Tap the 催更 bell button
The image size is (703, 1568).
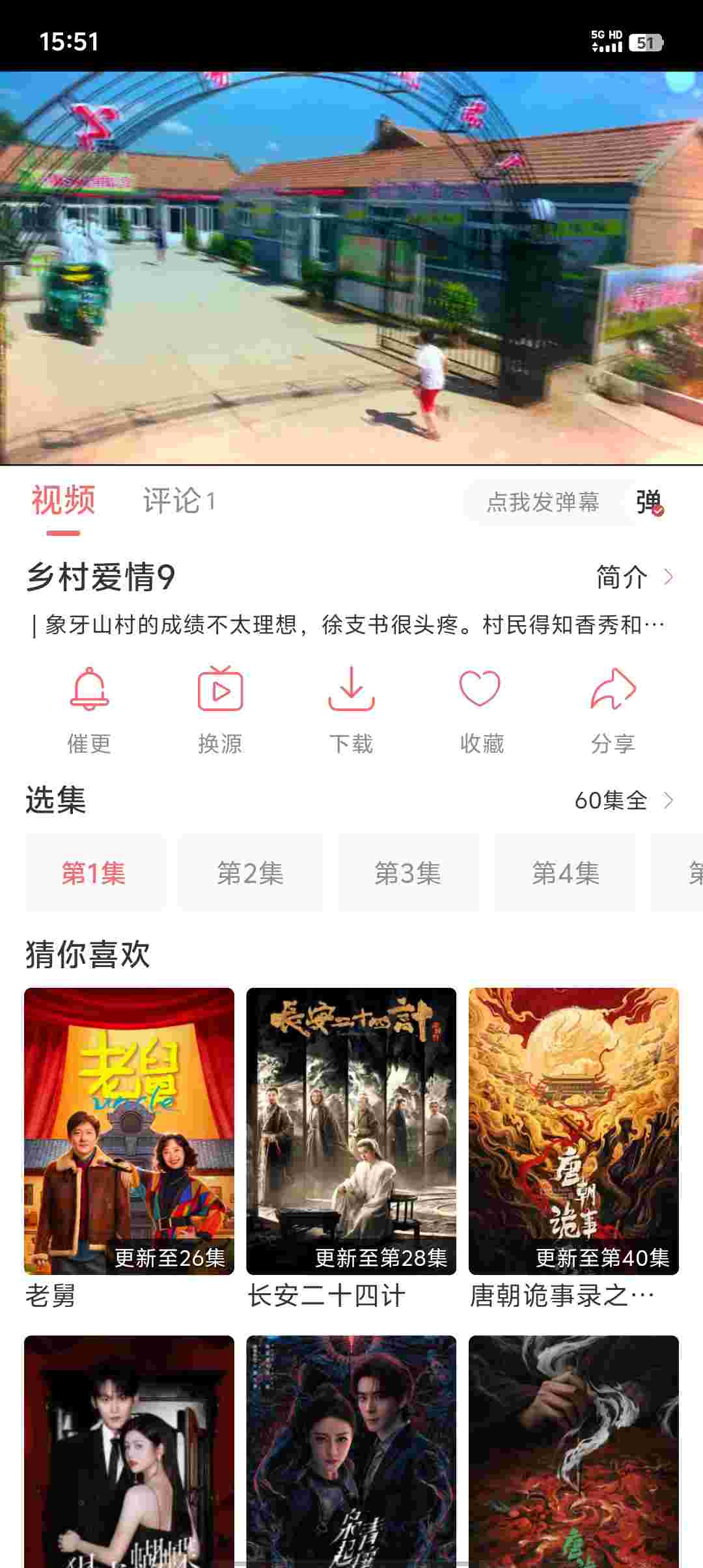click(89, 709)
